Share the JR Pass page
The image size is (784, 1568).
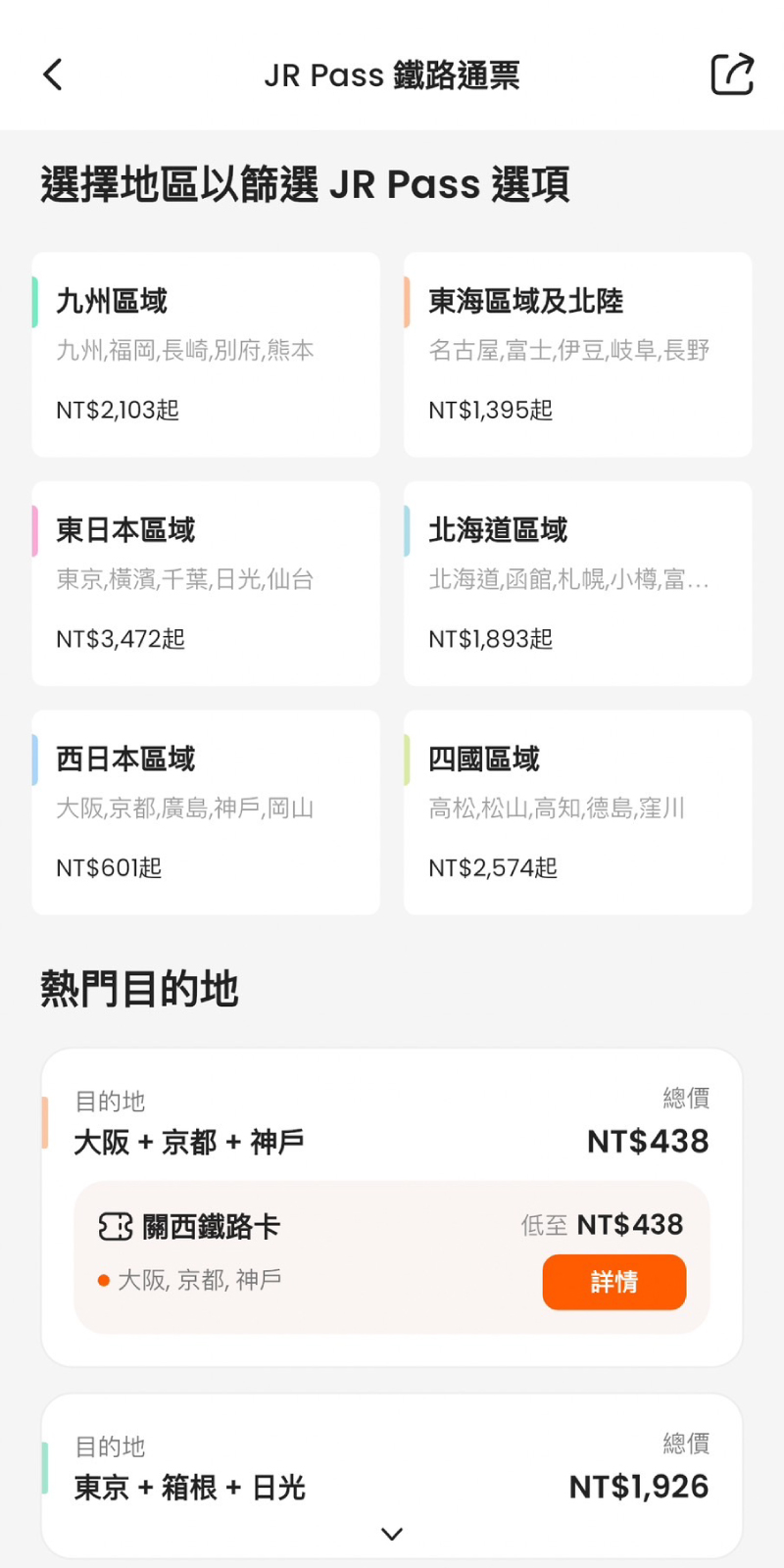click(731, 74)
